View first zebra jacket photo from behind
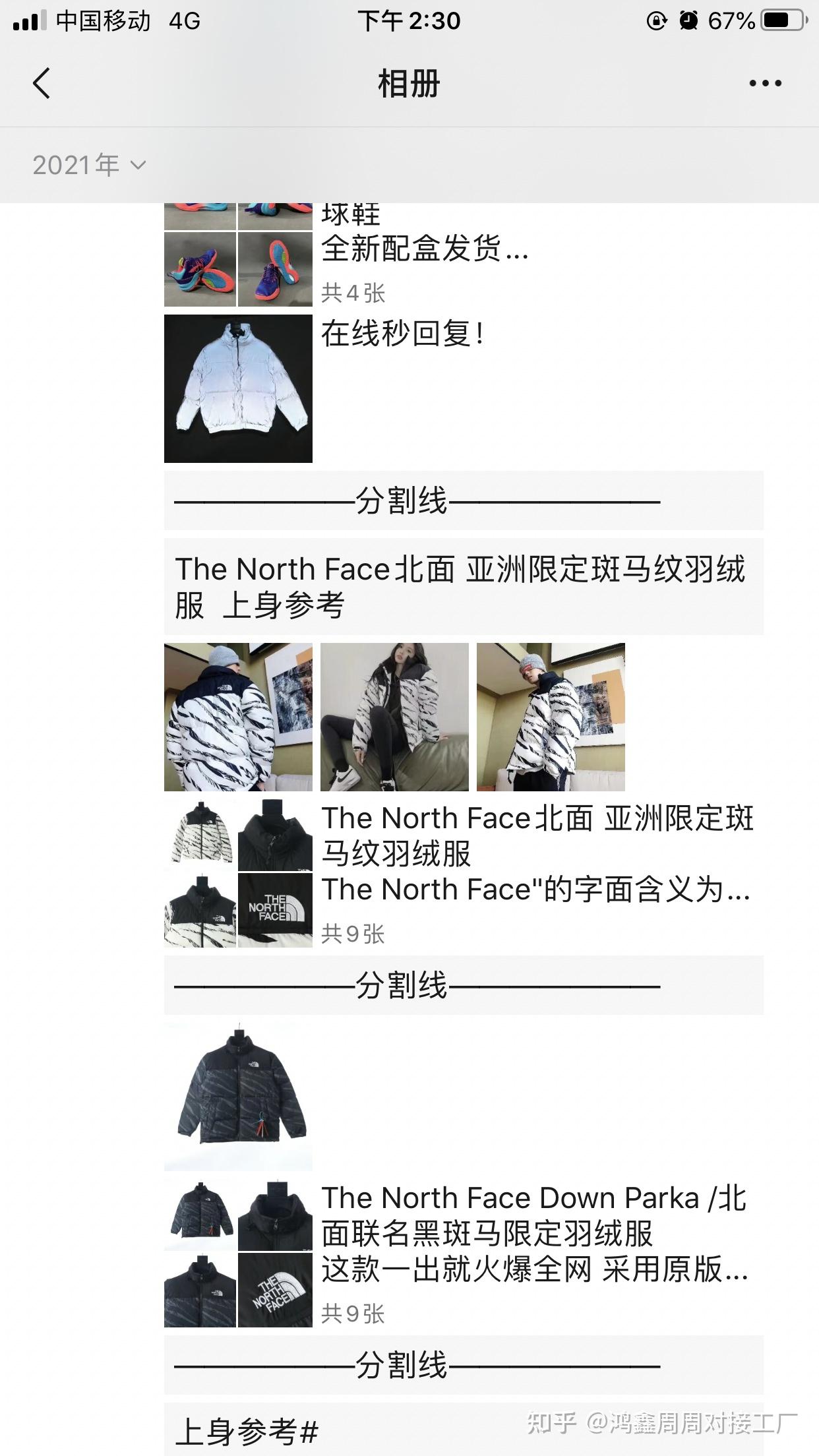The image size is (819, 1456). pos(238,717)
